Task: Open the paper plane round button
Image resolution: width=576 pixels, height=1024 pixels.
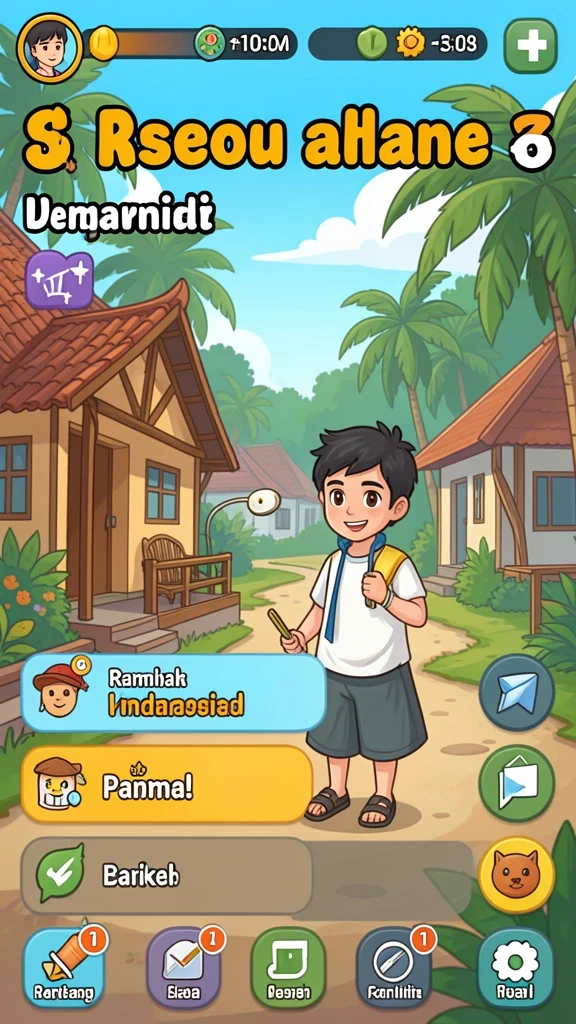Action: (517, 692)
